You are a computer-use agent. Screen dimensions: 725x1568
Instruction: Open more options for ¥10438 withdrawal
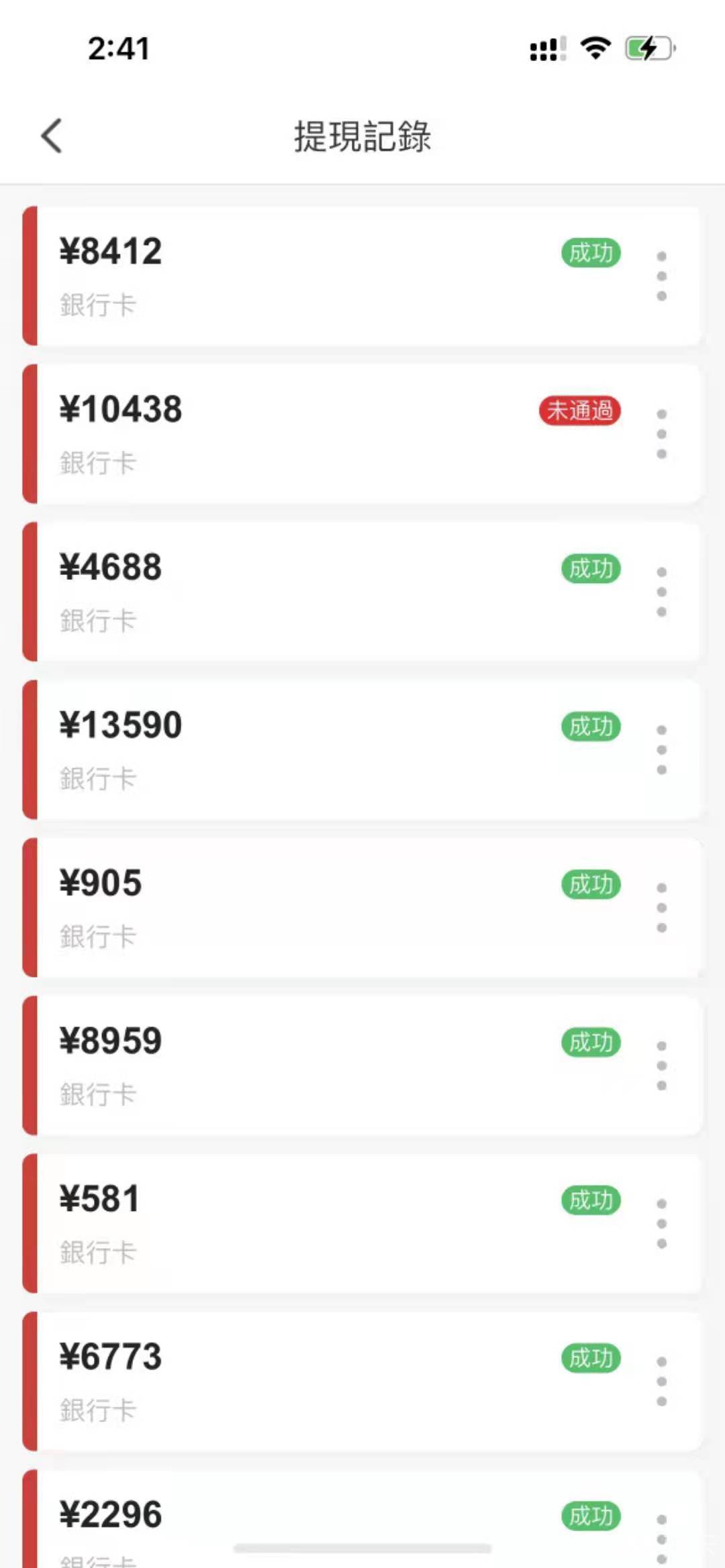point(661,434)
